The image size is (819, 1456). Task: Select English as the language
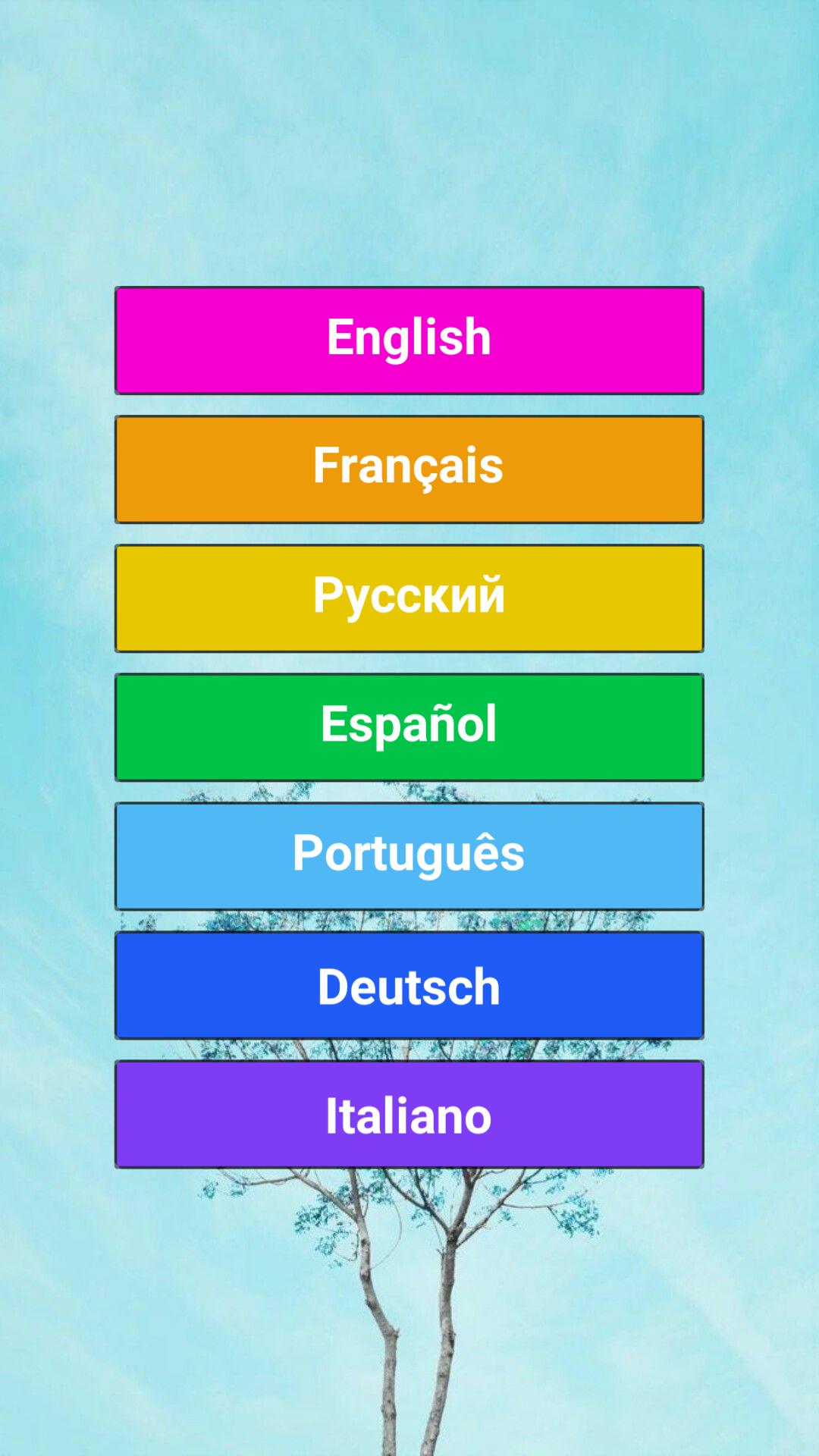pyautogui.click(x=409, y=340)
